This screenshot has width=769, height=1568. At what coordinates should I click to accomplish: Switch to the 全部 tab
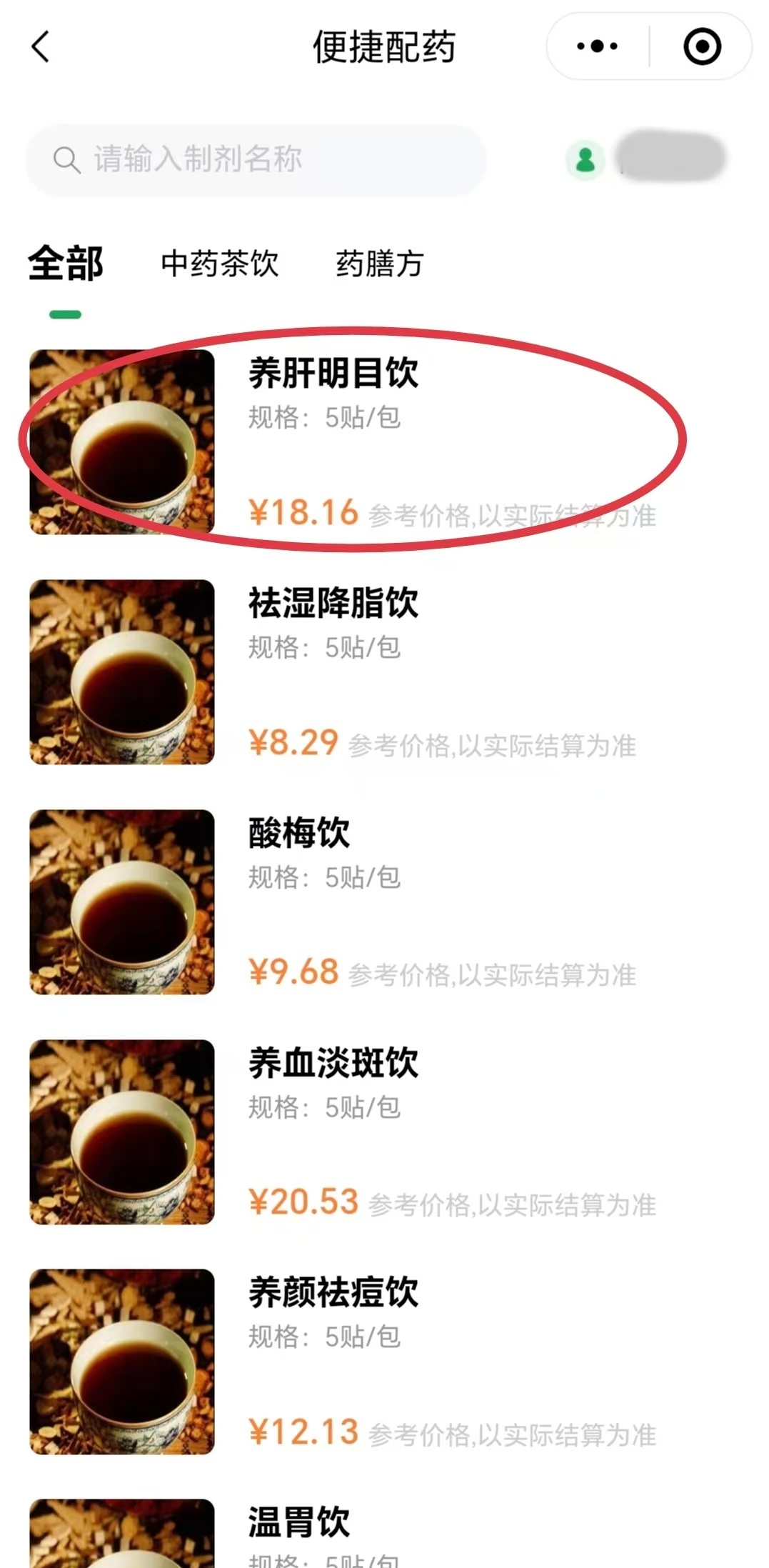pyautogui.click(x=66, y=264)
